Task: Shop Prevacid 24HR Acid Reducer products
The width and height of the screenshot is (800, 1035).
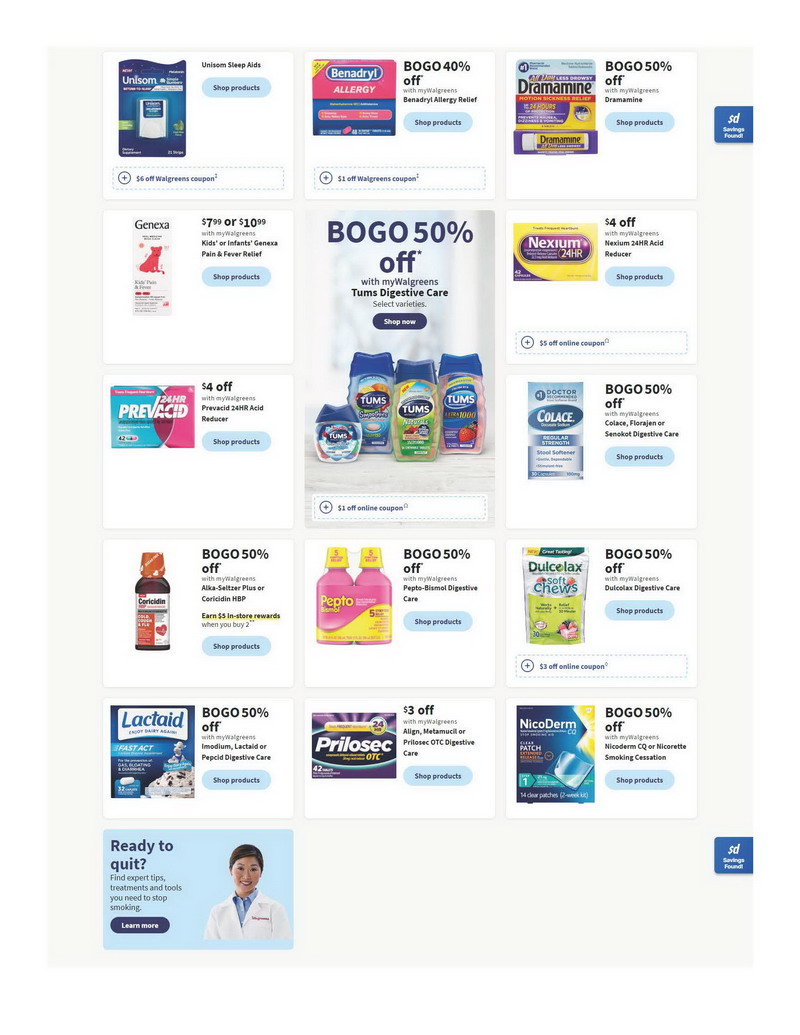Action: 236,441
